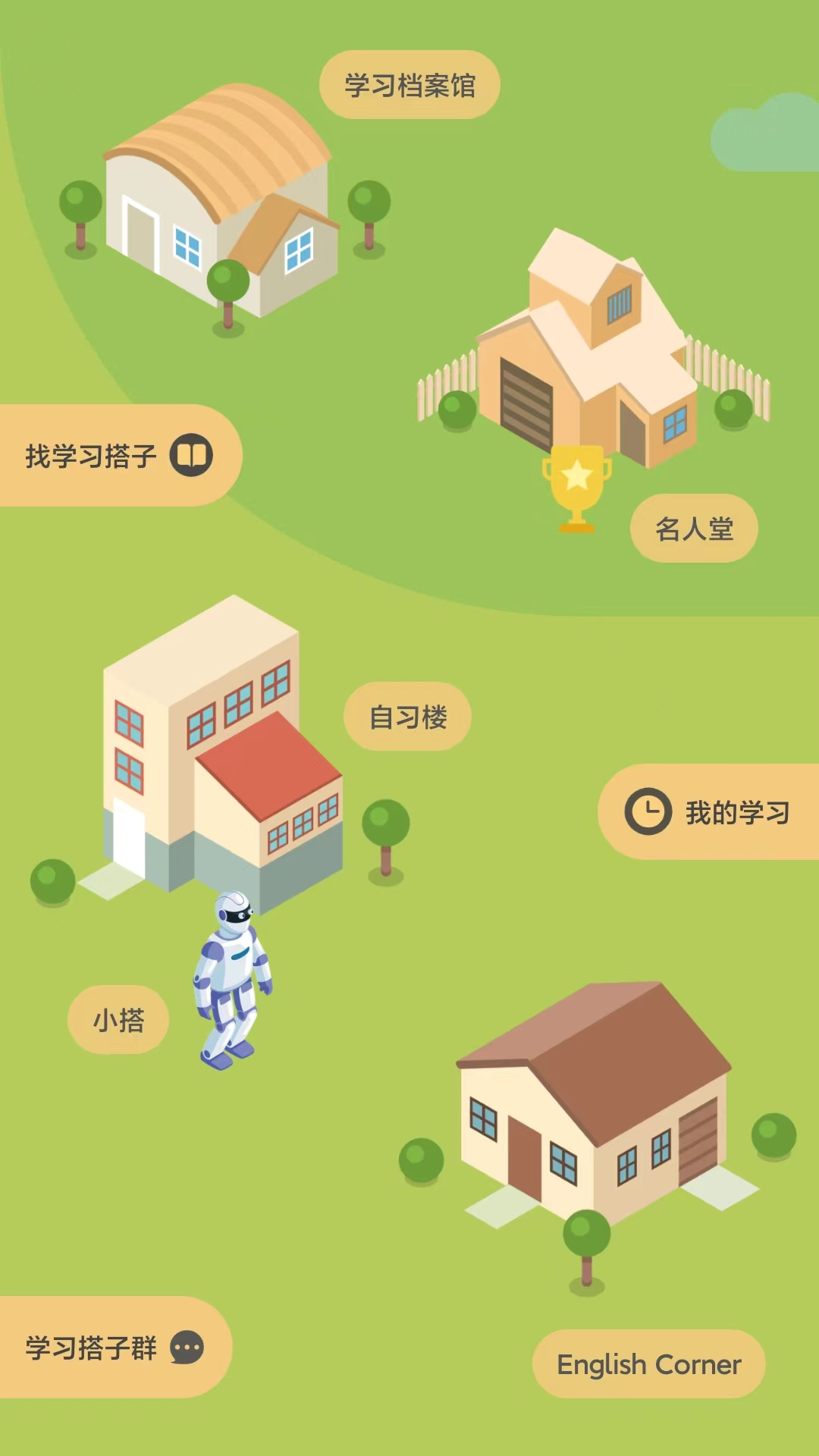Click the 名人堂 text label
The height and width of the screenshot is (1456, 819).
(692, 529)
